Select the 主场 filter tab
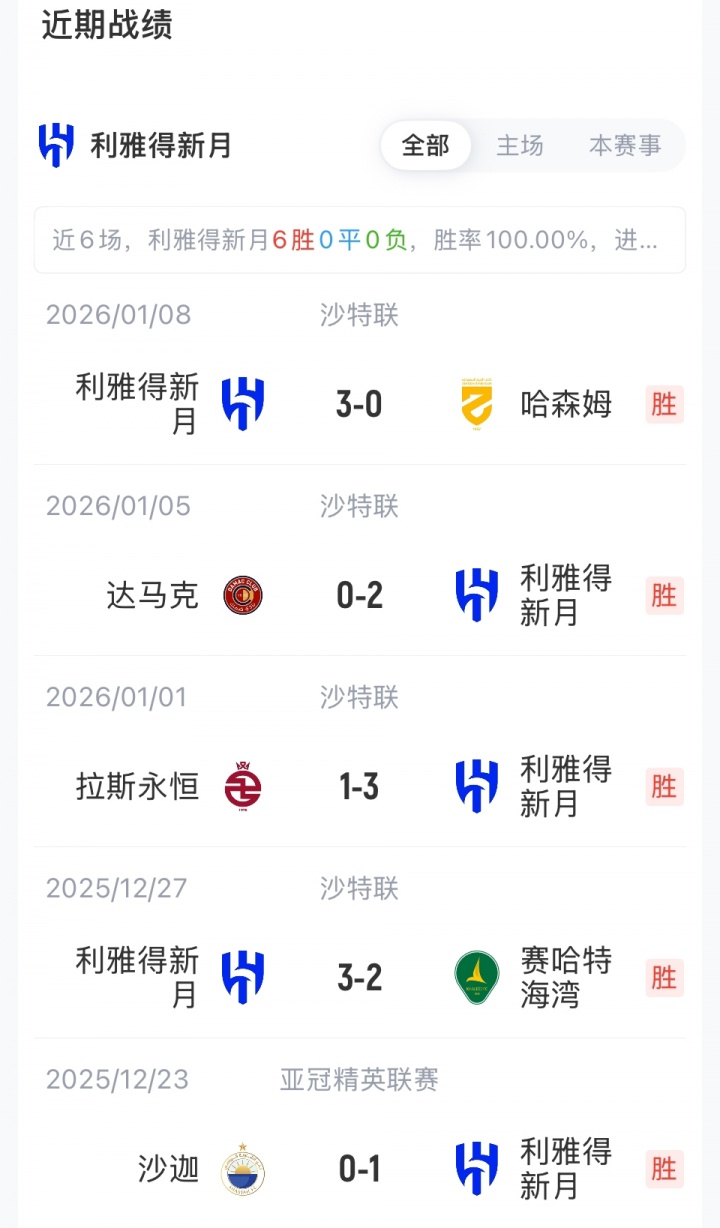The width and height of the screenshot is (720, 1228). pyautogui.click(x=520, y=146)
